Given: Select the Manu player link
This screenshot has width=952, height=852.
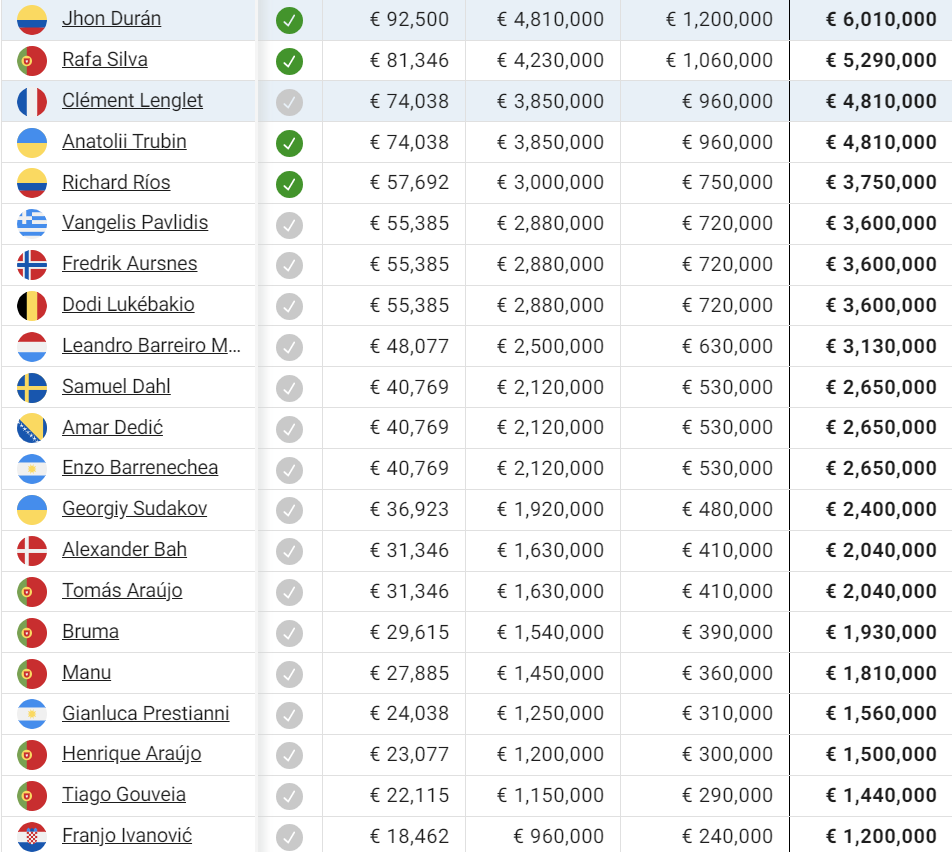Looking at the screenshot, I should point(87,672).
